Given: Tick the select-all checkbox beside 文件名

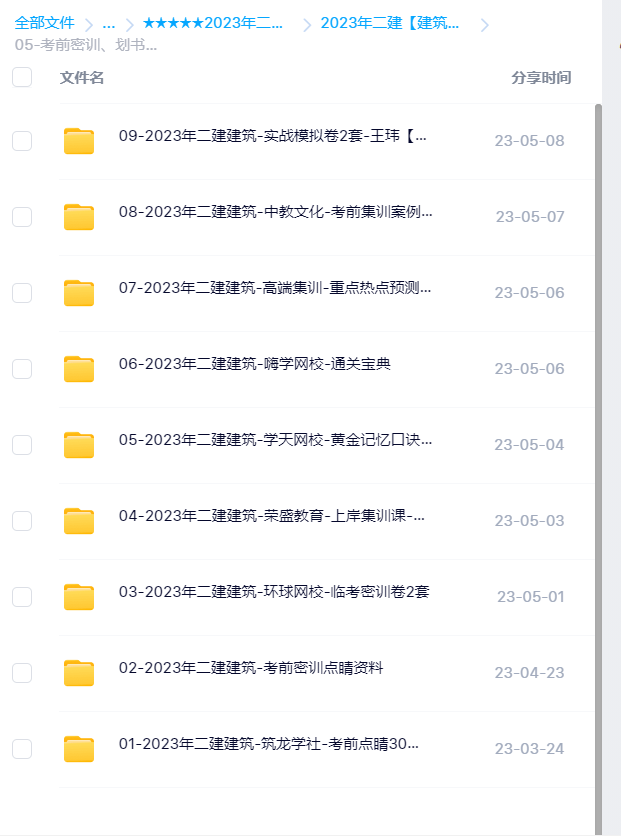Looking at the screenshot, I should click(22, 77).
